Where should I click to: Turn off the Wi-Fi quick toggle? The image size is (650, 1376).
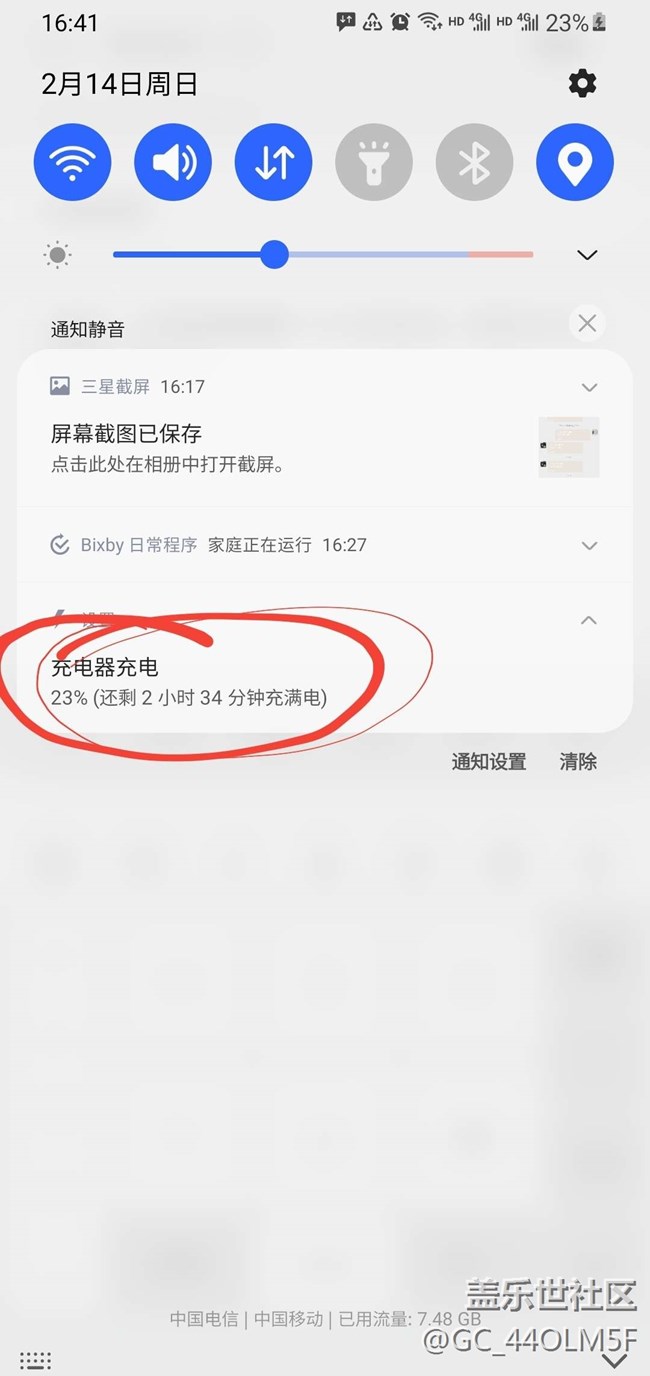(x=72, y=162)
